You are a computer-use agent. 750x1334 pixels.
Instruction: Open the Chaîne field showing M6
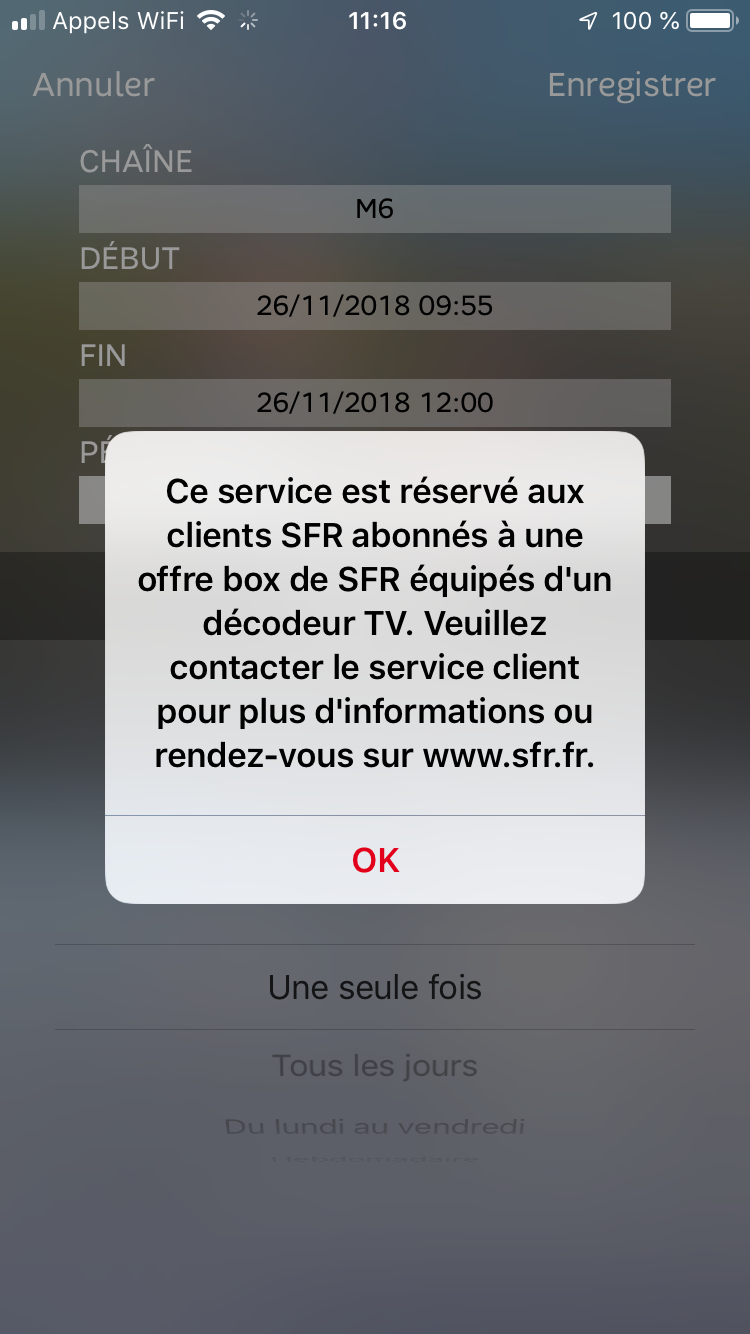click(375, 209)
